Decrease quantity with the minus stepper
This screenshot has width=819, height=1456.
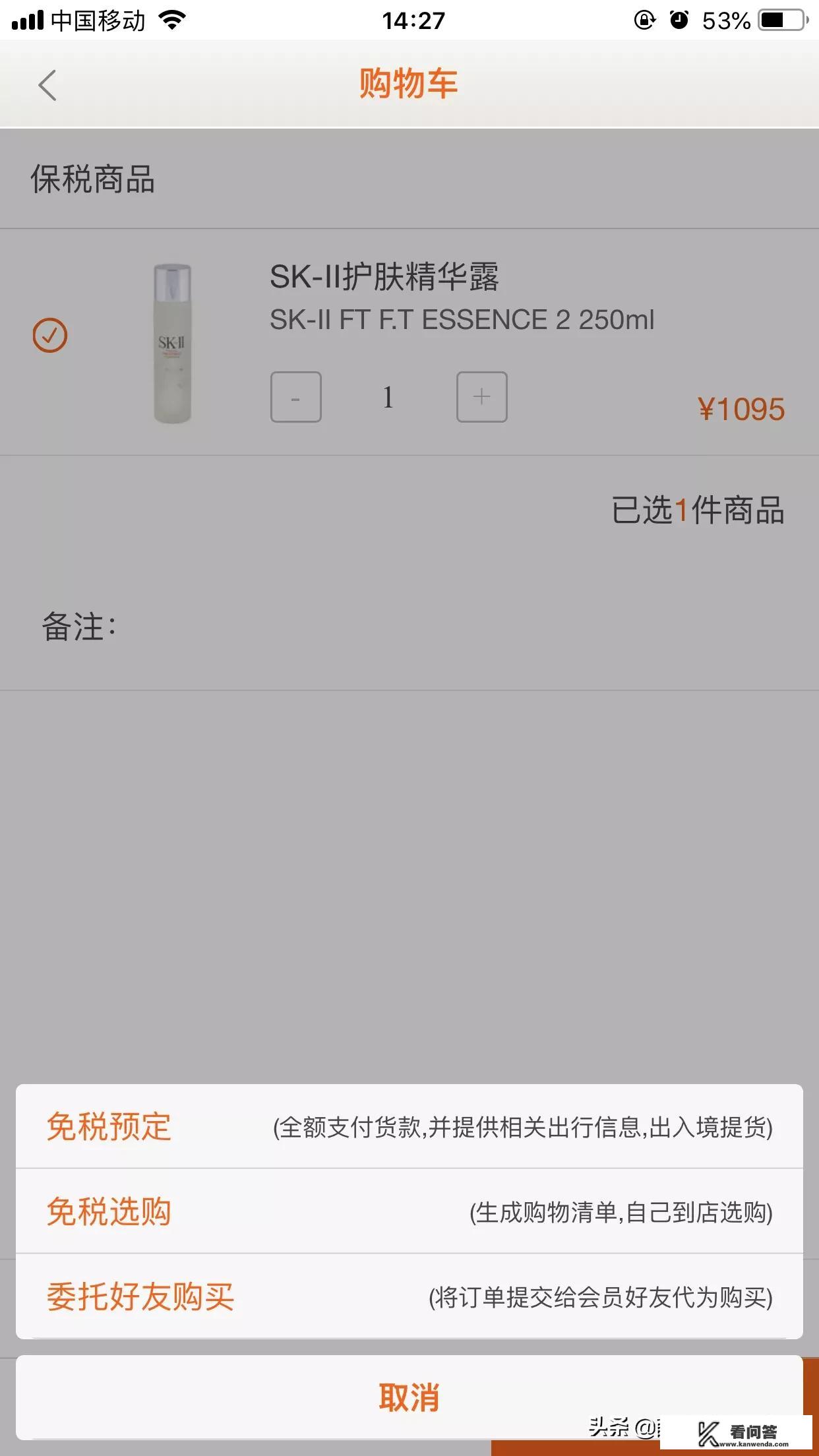click(x=295, y=397)
